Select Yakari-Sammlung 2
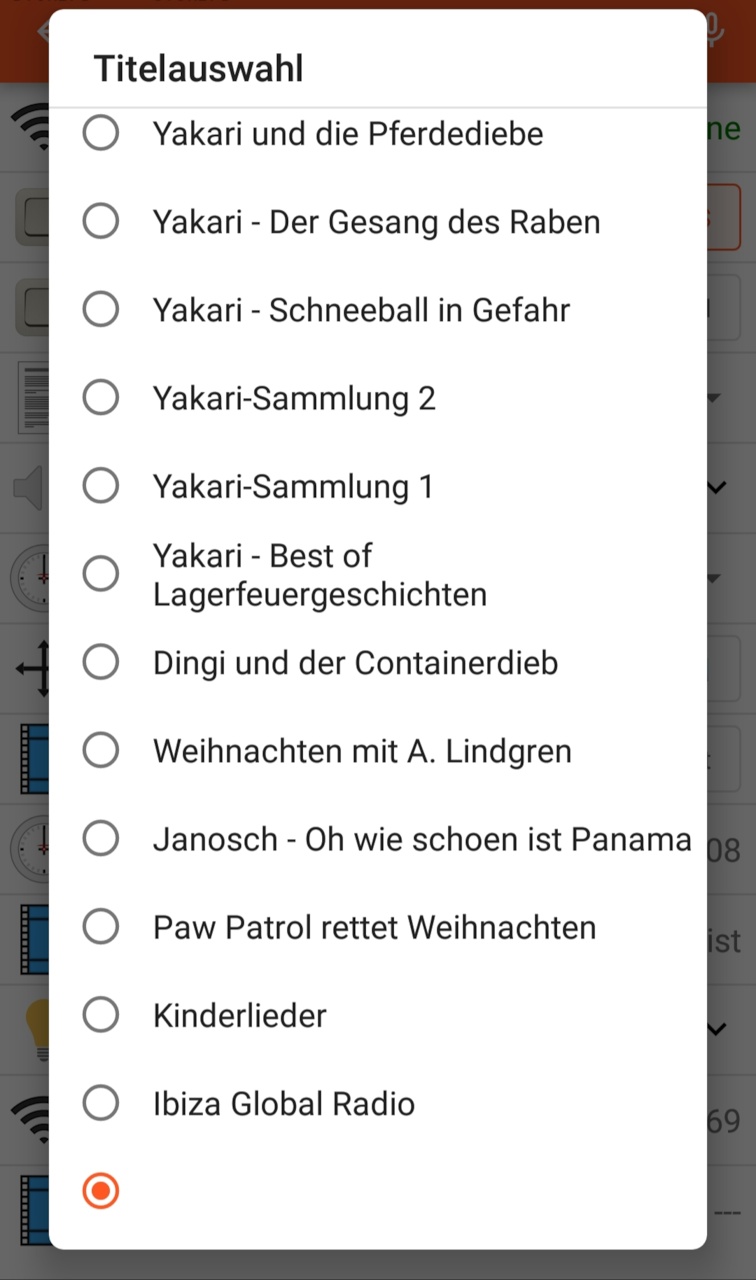 coord(378,398)
